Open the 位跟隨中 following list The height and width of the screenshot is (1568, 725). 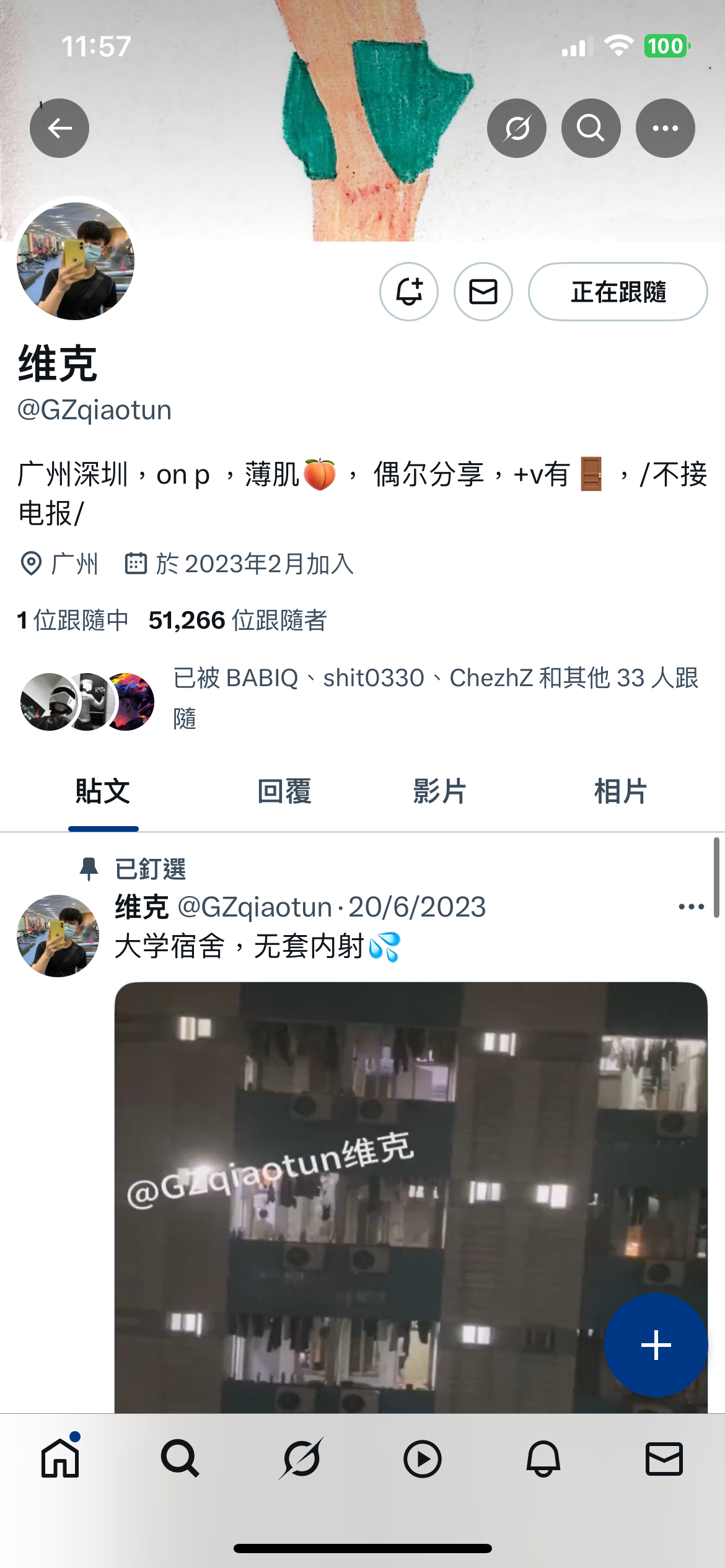click(x=73, y=620)
